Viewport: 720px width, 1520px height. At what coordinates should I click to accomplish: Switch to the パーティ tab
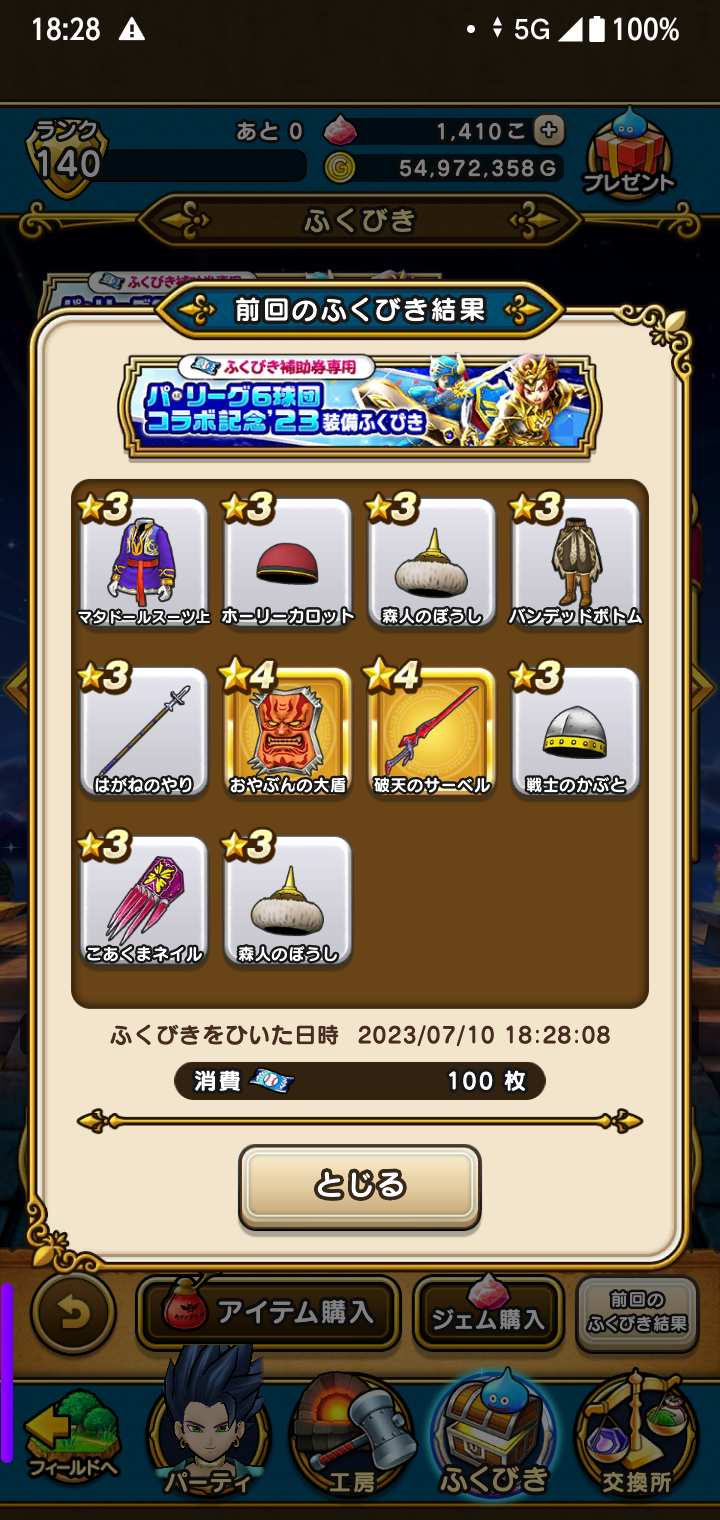208,1440
